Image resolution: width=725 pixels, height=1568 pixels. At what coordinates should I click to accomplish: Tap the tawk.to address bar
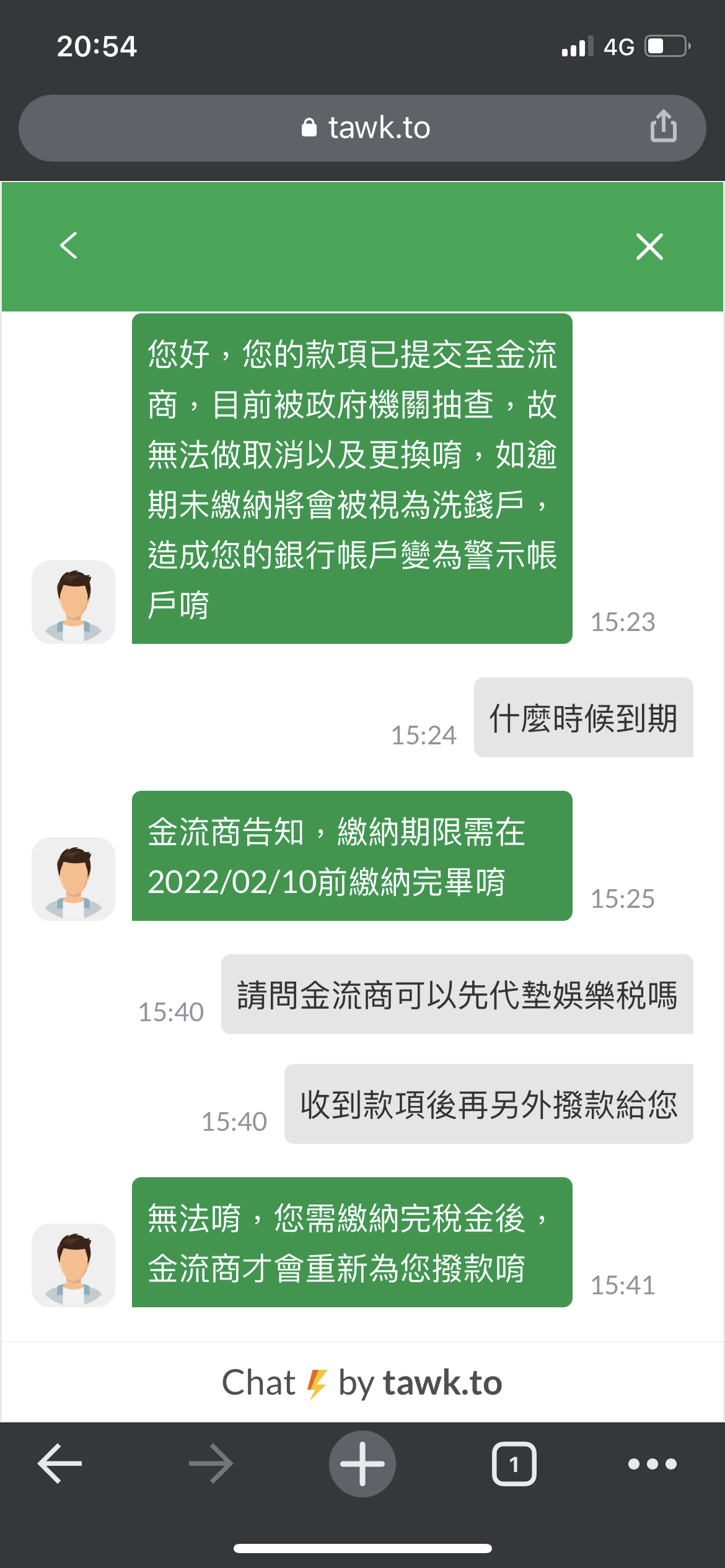pyautogui.click(x=366, y=128)
